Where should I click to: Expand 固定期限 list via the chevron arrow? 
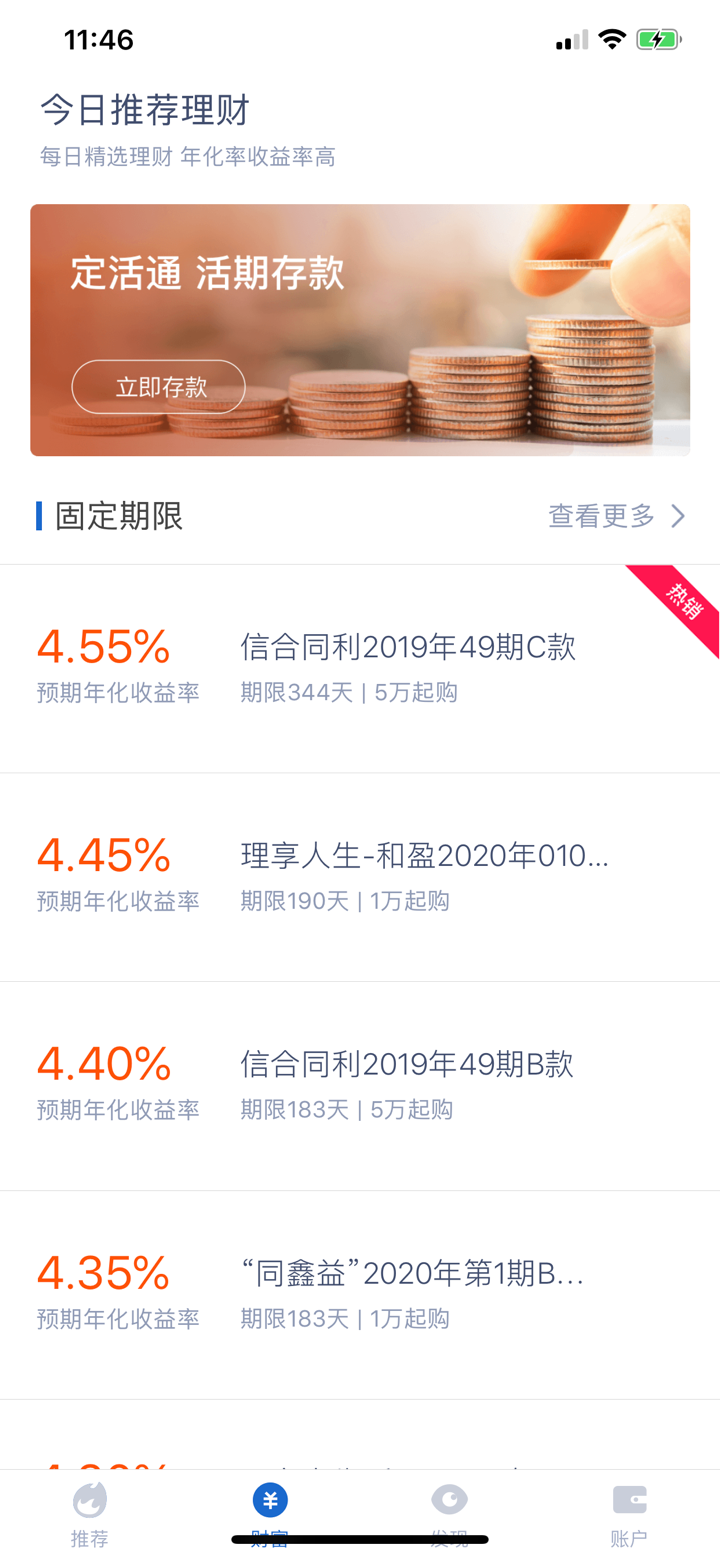(679, 516)
